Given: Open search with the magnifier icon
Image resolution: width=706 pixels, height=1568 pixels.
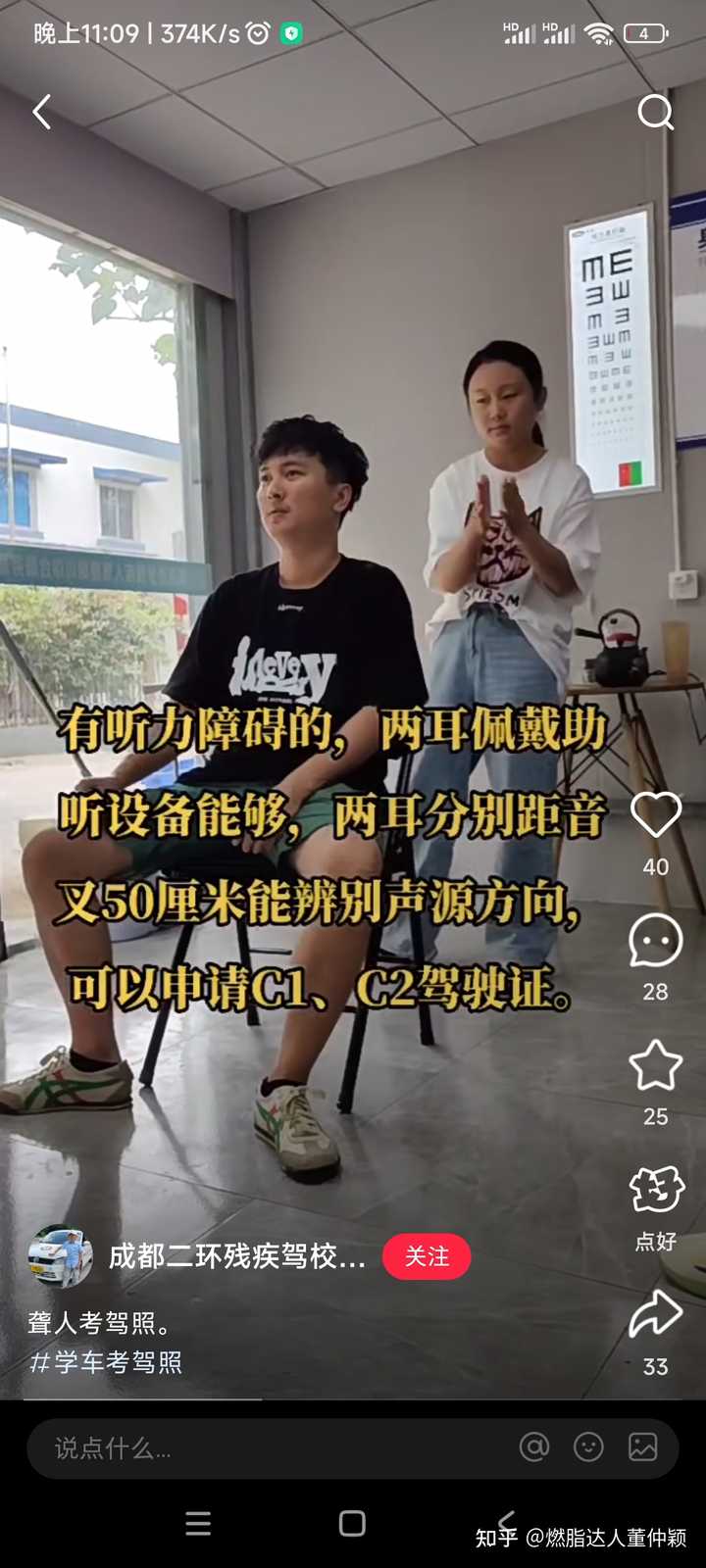Looking at the screenshot, I should [x=655, y=112].
